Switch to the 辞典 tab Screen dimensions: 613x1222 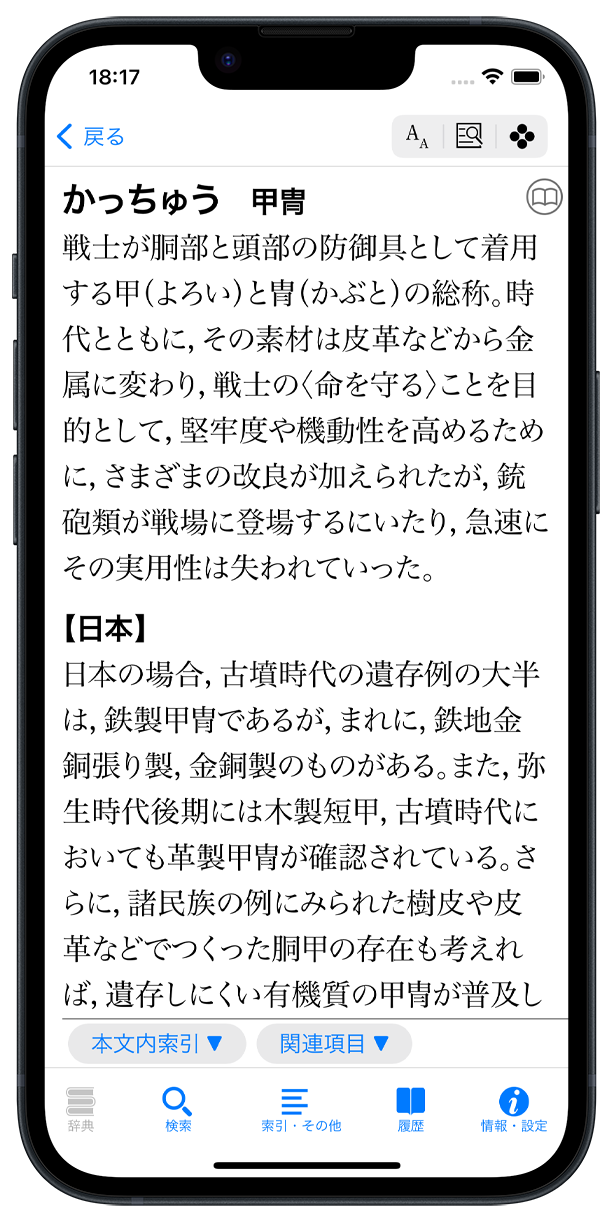pos(81,1109)
